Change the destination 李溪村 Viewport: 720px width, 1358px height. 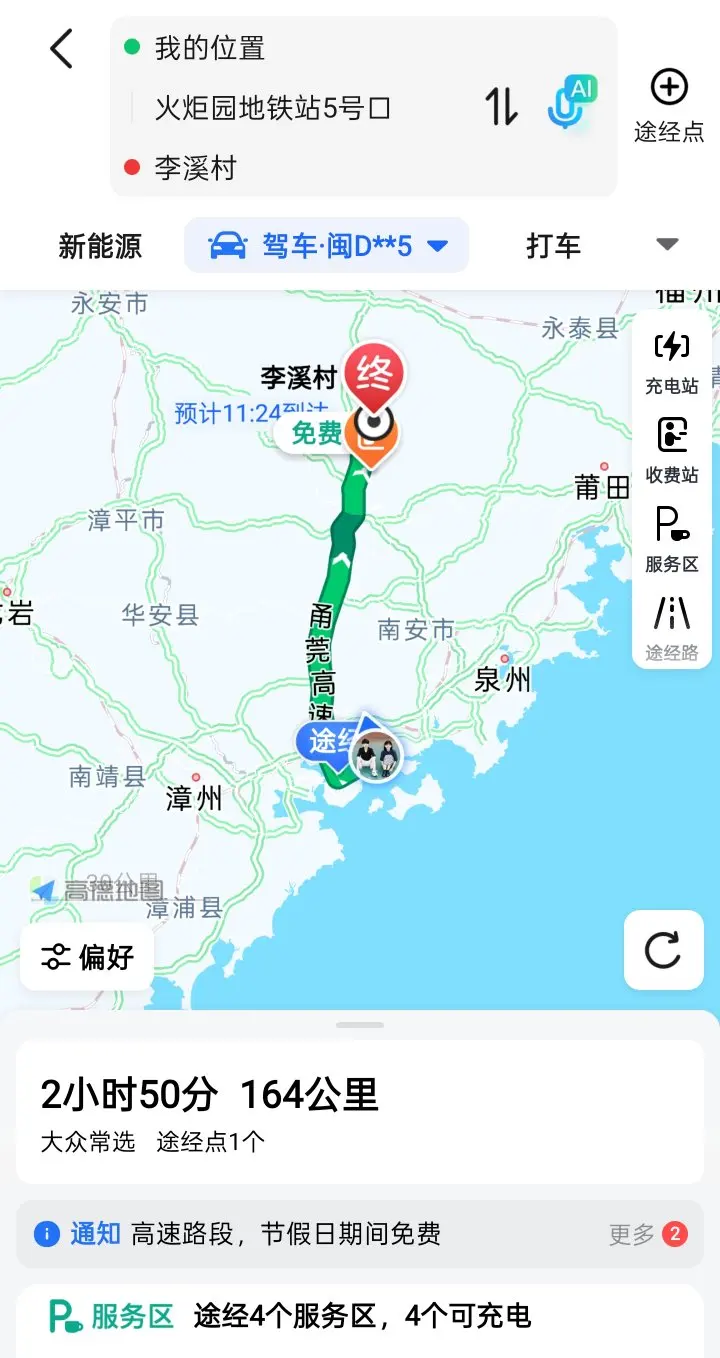195,167
